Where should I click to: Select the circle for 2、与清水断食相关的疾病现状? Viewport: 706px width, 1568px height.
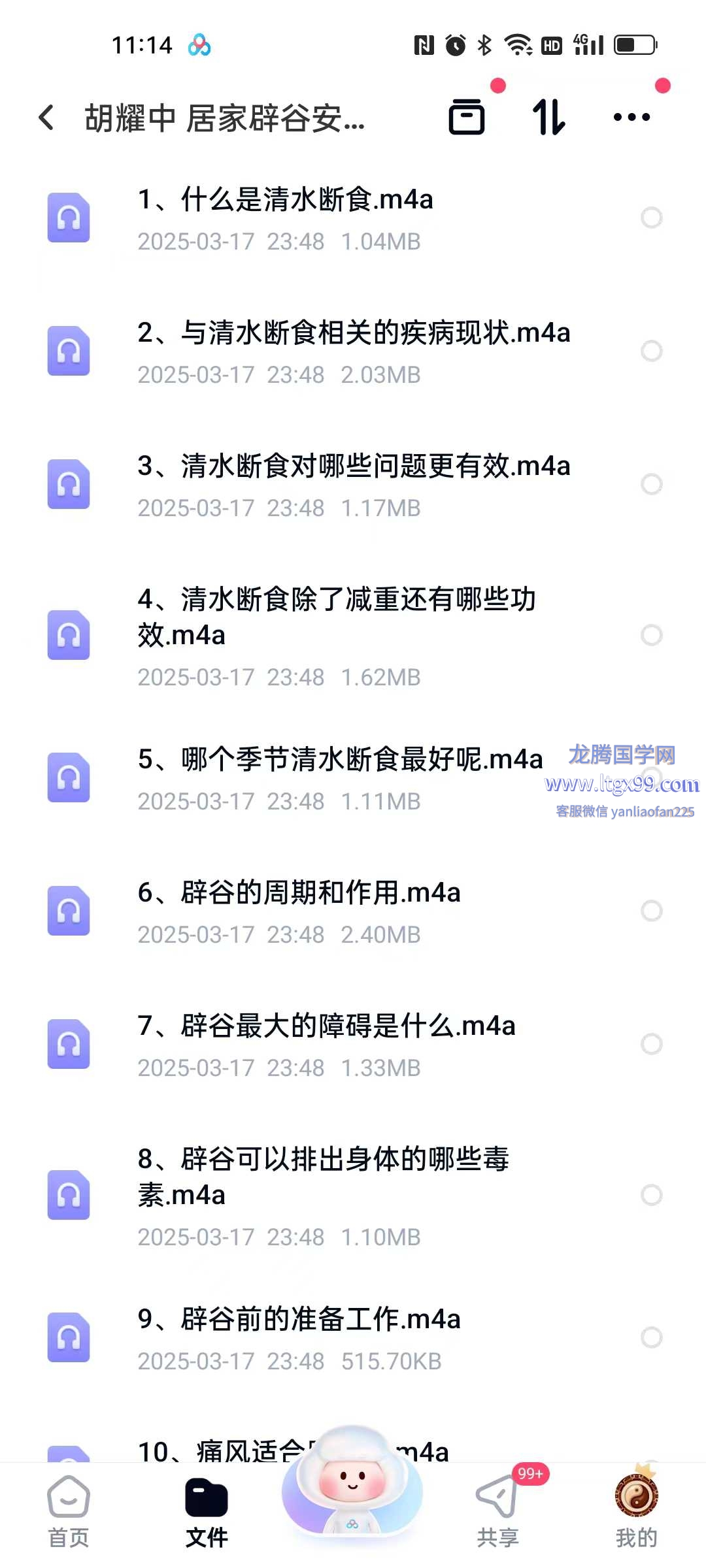pos(652,351)
